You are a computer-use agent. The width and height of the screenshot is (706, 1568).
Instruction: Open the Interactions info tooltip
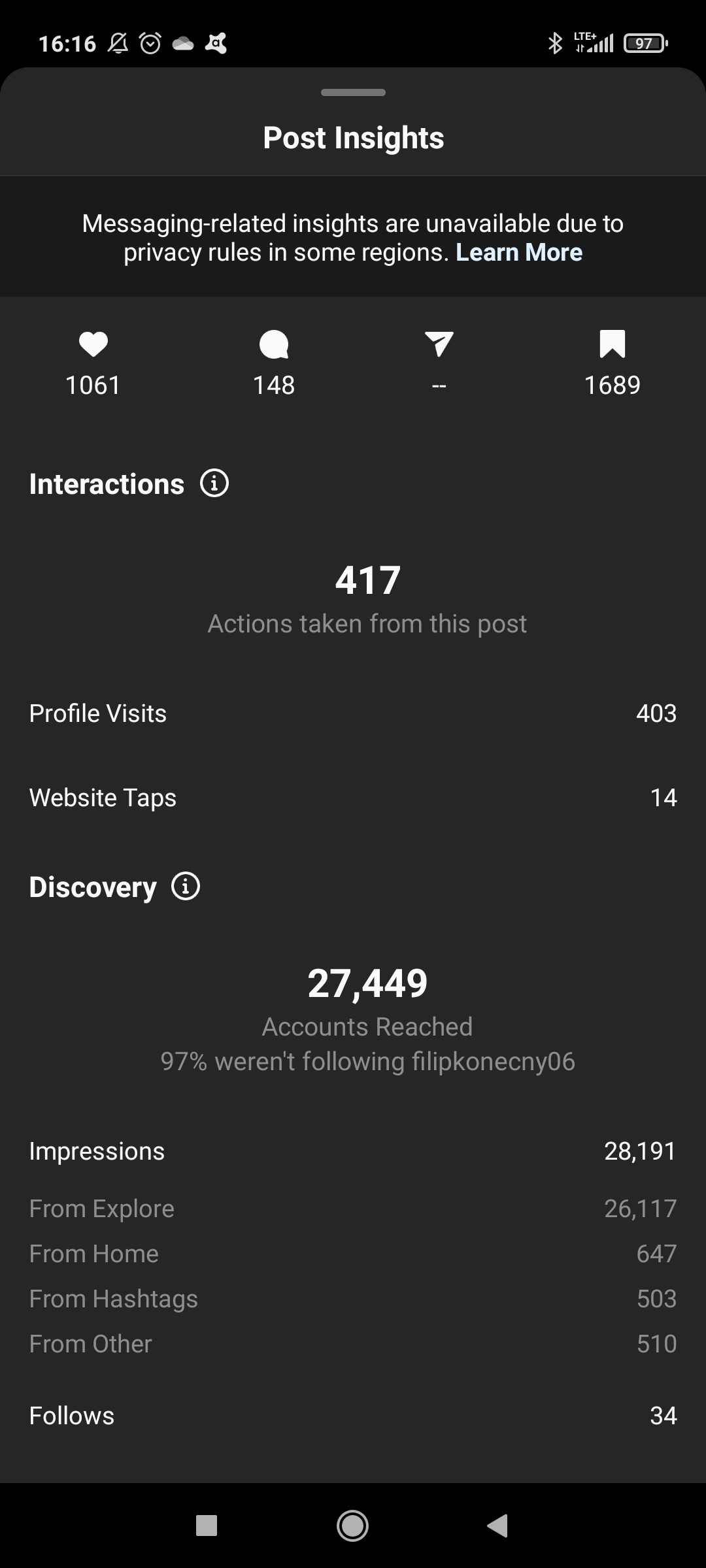coord(214,483)
